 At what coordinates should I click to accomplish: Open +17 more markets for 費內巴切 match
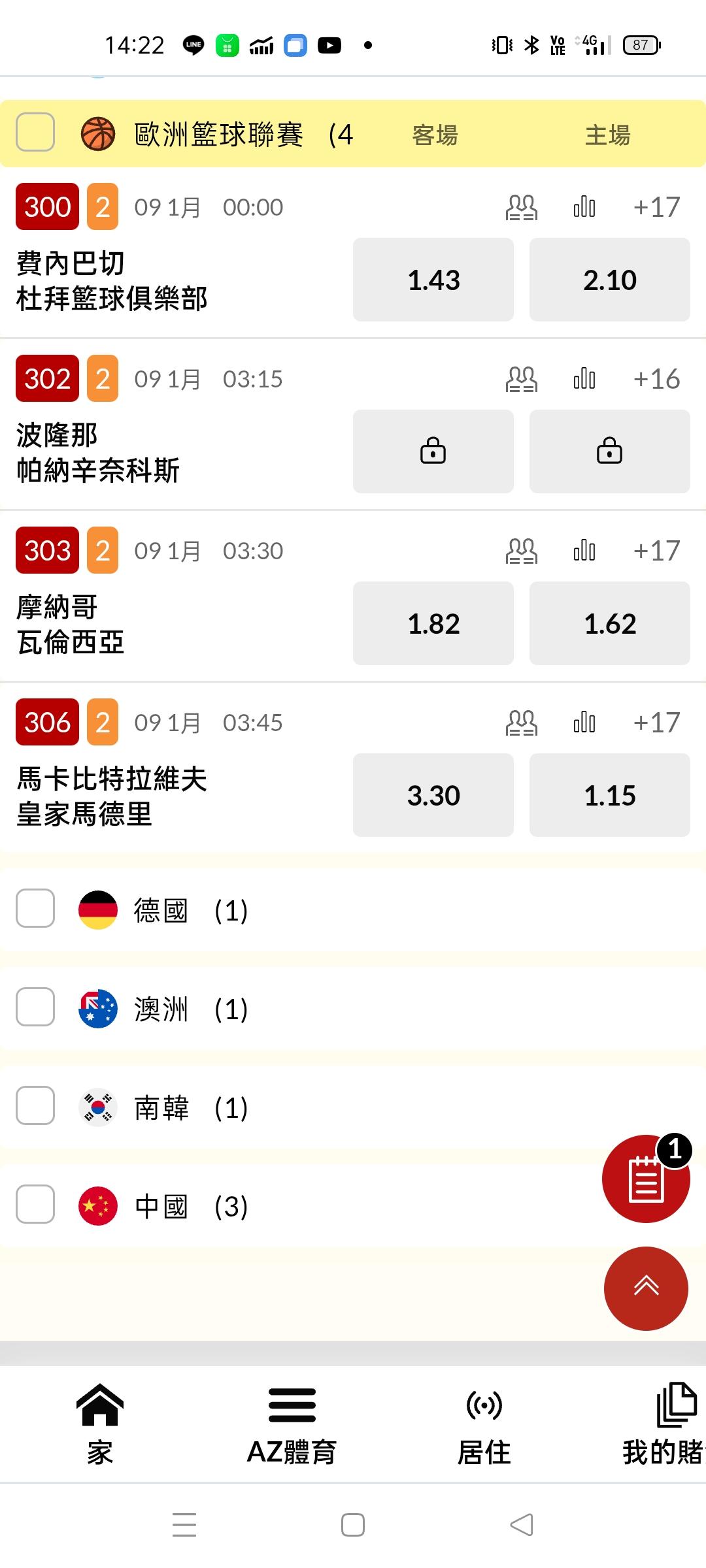tap(656, 207)
